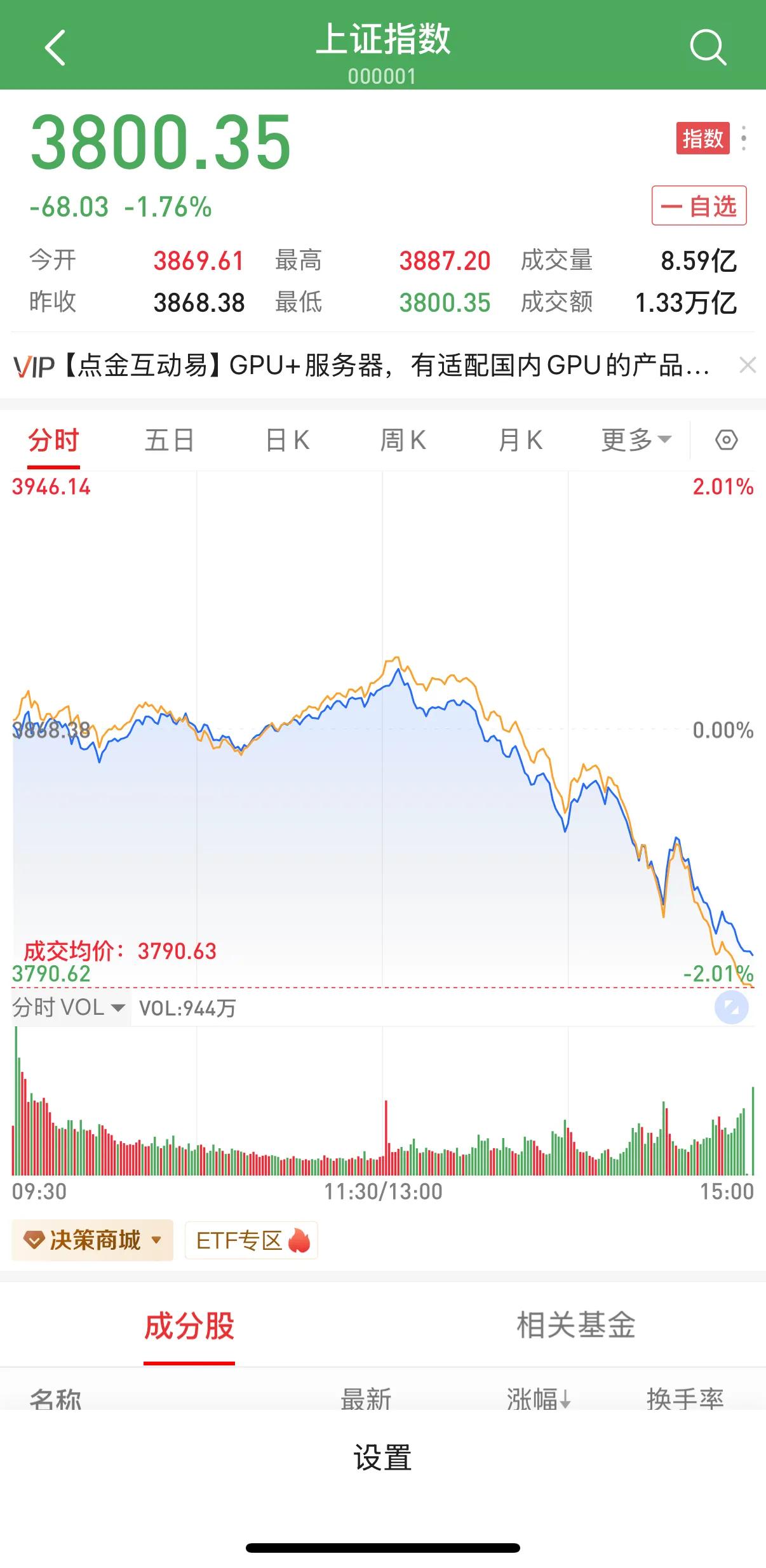
Task: Open the ETF专区 section
Action: pos(252,1240)
